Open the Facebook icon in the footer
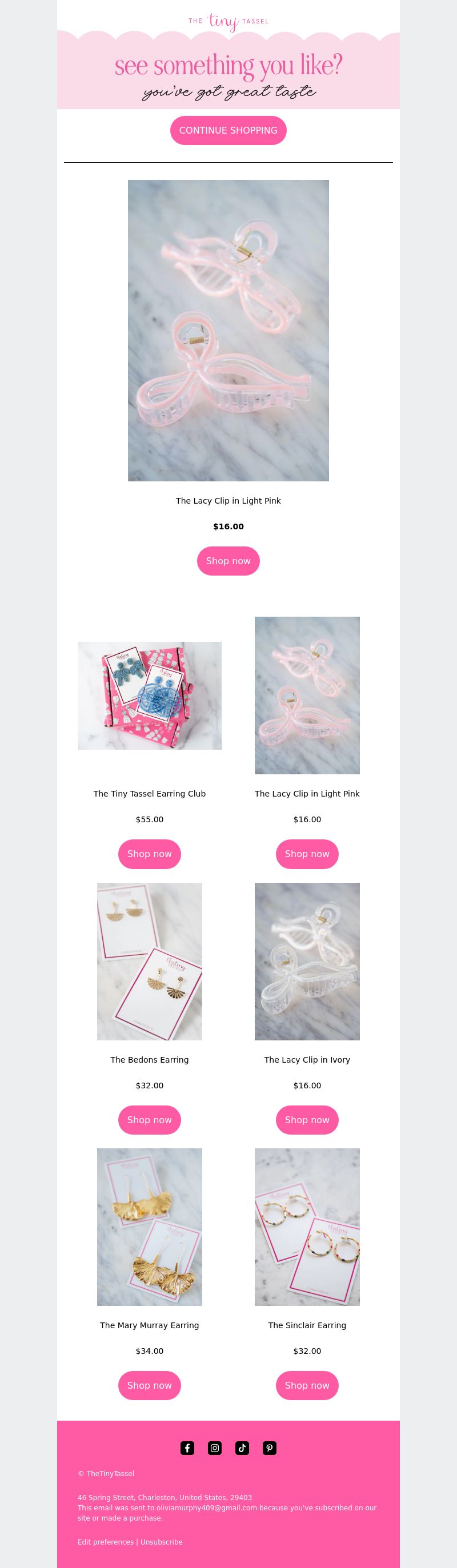This screenshot has height=1568, width=457. pos(187,1448)
